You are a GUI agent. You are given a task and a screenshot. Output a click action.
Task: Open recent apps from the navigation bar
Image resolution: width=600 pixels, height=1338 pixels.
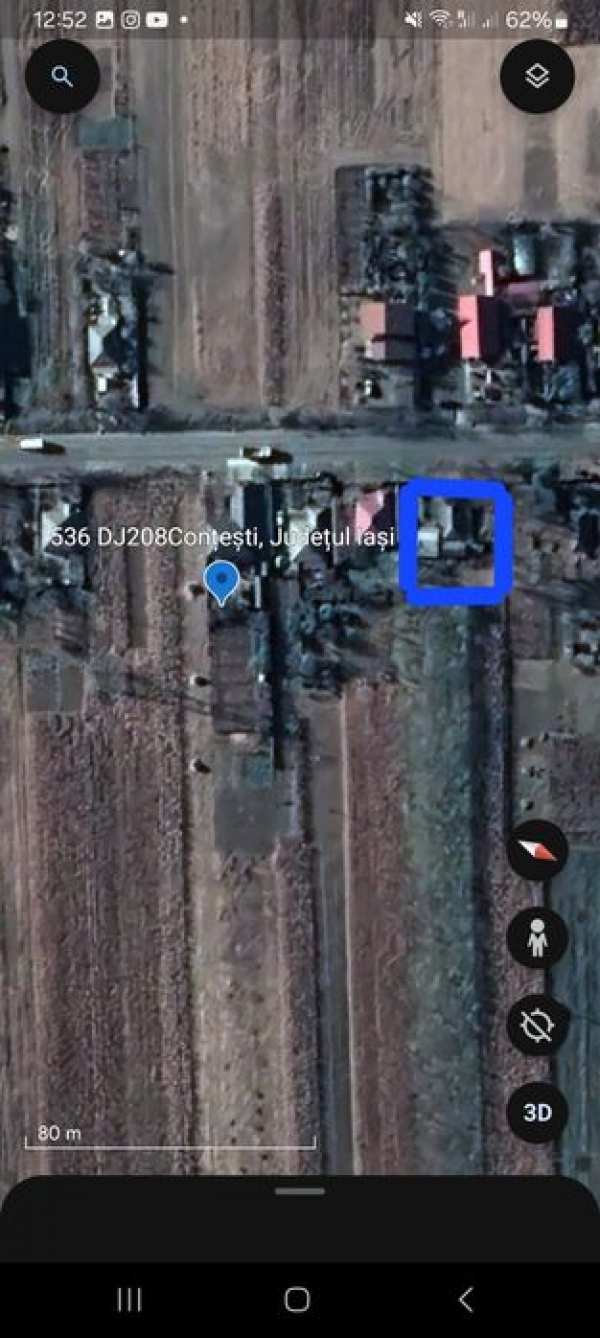pyautogui.click(x=129, y=1299)
